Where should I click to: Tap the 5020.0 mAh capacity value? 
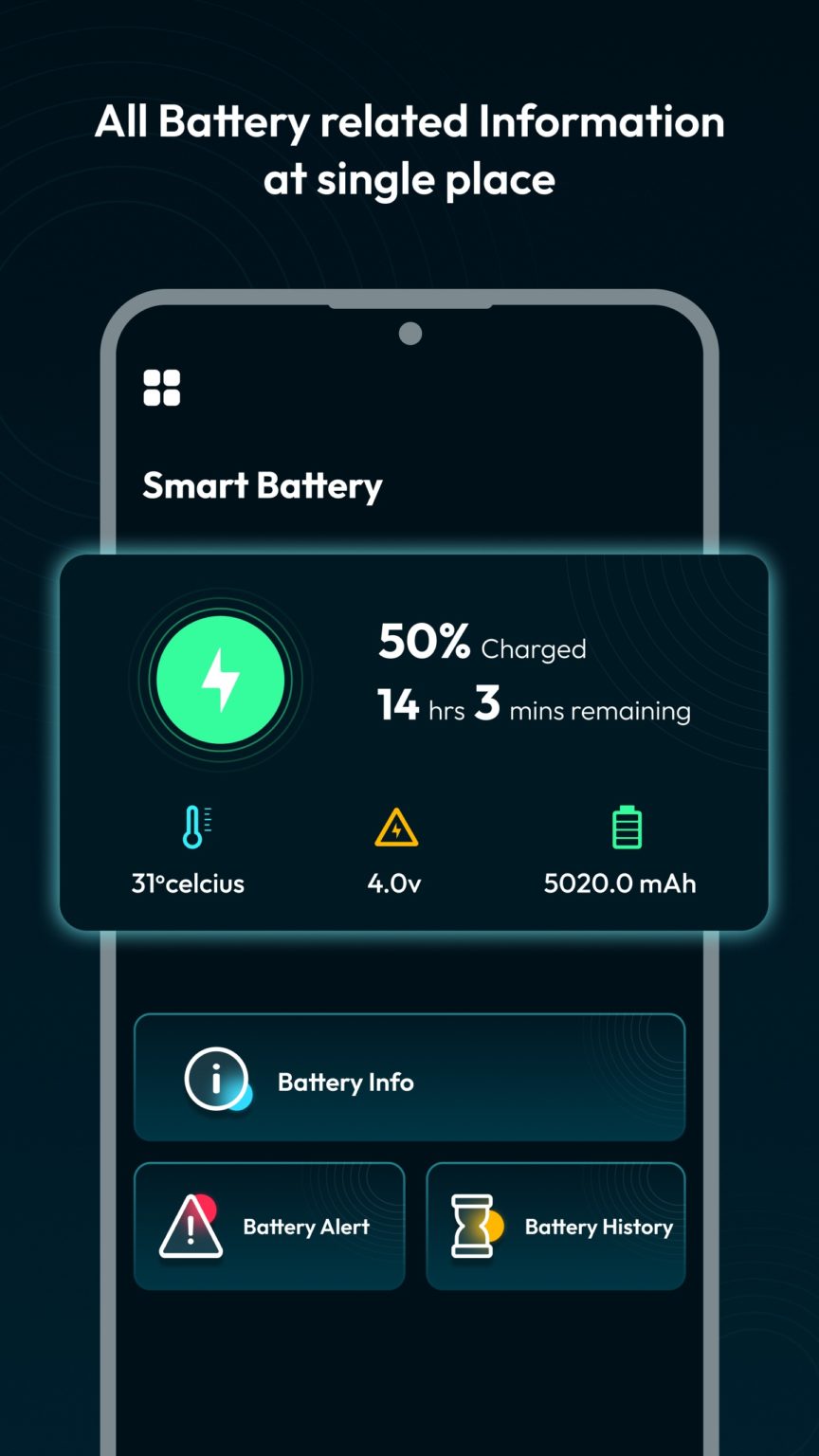pyautogui.click(x=620, y=883)
